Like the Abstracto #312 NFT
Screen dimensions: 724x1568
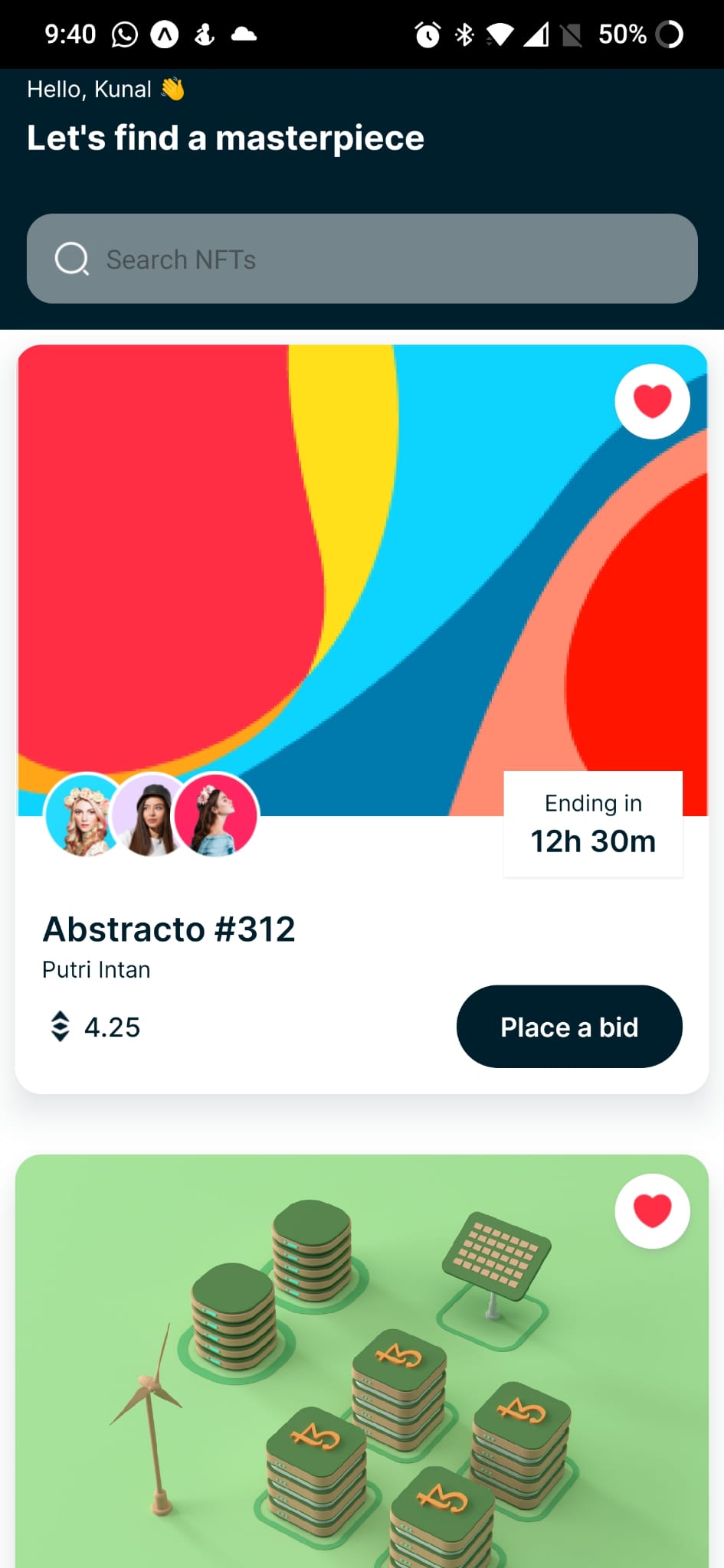pos(652,401)
